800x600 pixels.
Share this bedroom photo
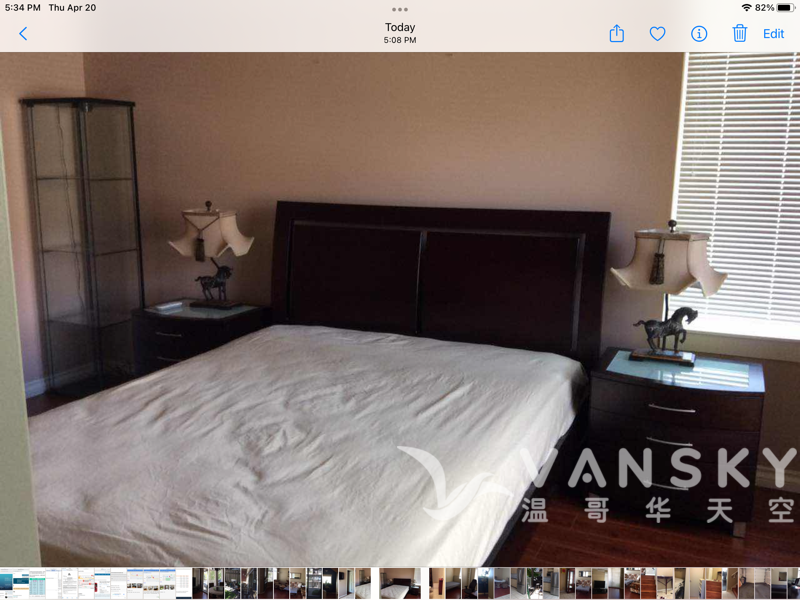pos(617,34)
